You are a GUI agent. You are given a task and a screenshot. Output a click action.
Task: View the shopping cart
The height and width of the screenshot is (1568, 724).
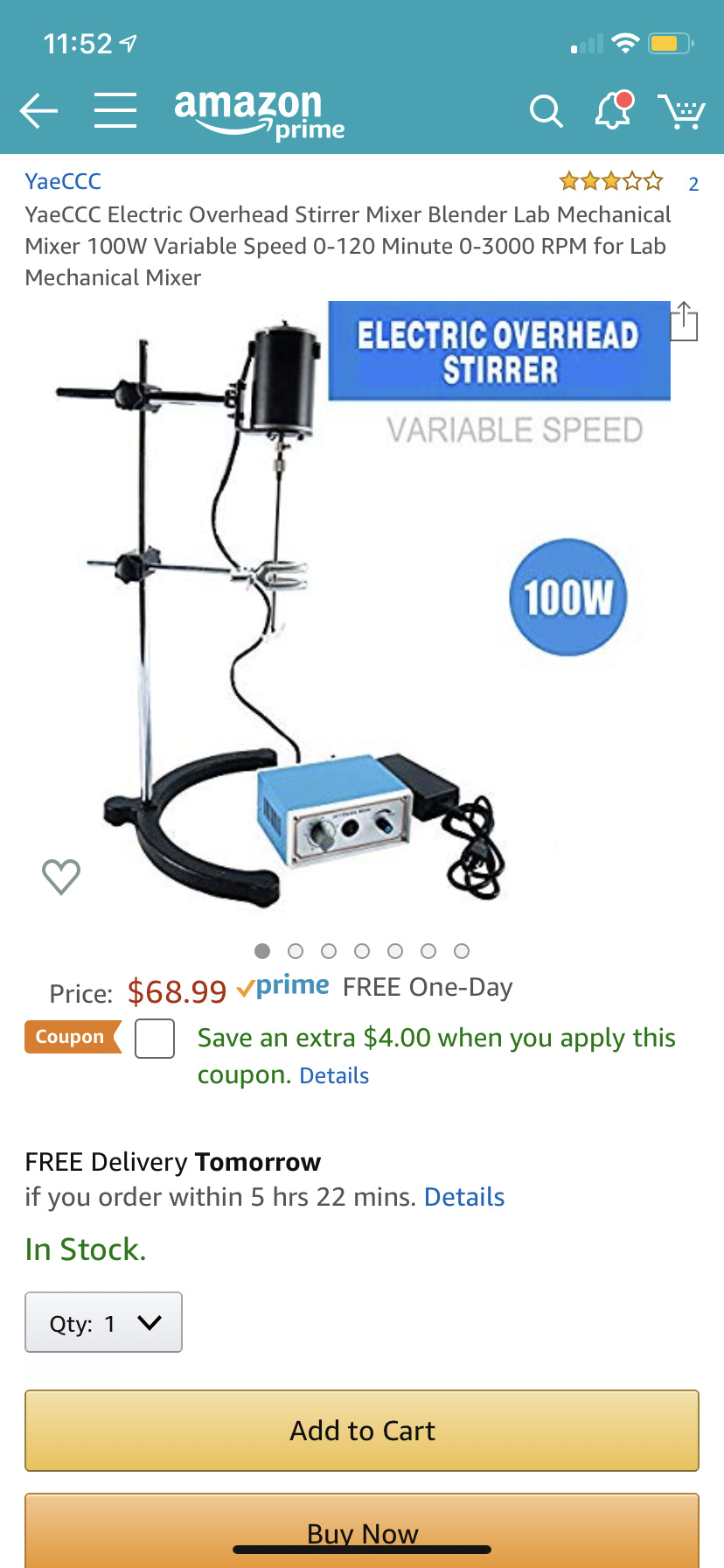pos(682,111)
